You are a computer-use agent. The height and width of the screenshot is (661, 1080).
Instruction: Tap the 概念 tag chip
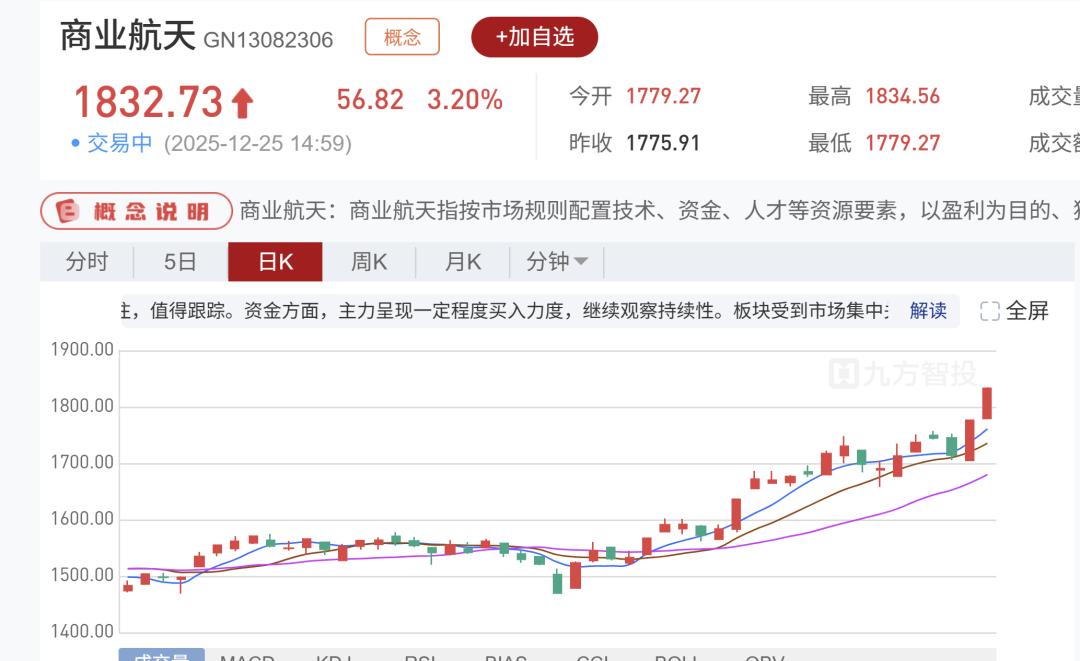point(402,37)
